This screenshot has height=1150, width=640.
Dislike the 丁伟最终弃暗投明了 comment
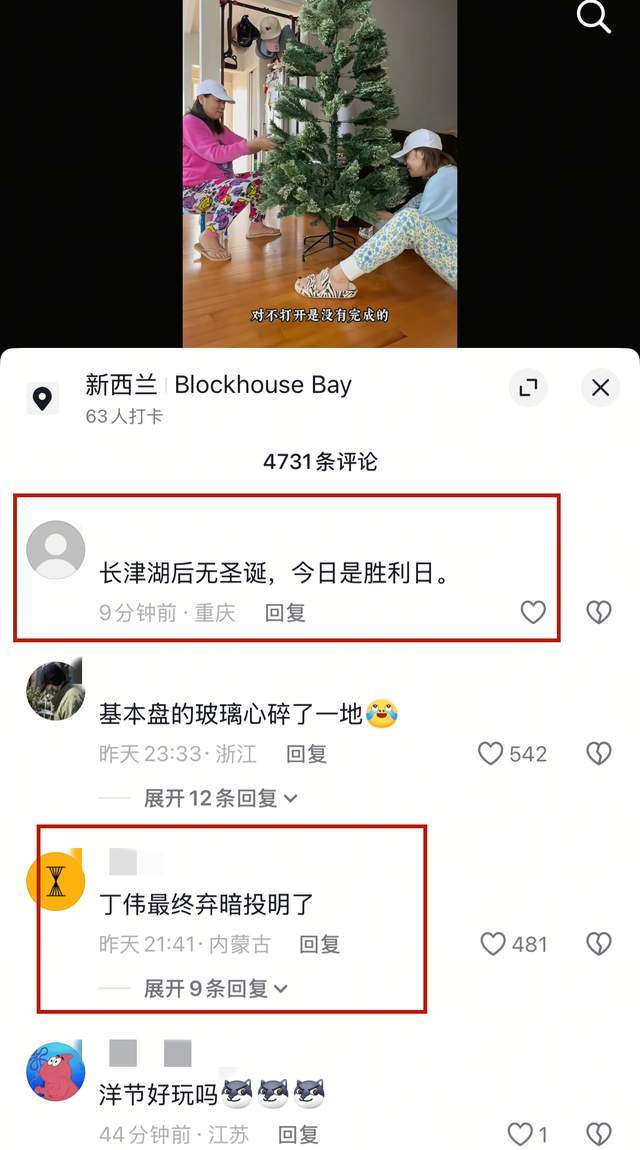(598, 944)
